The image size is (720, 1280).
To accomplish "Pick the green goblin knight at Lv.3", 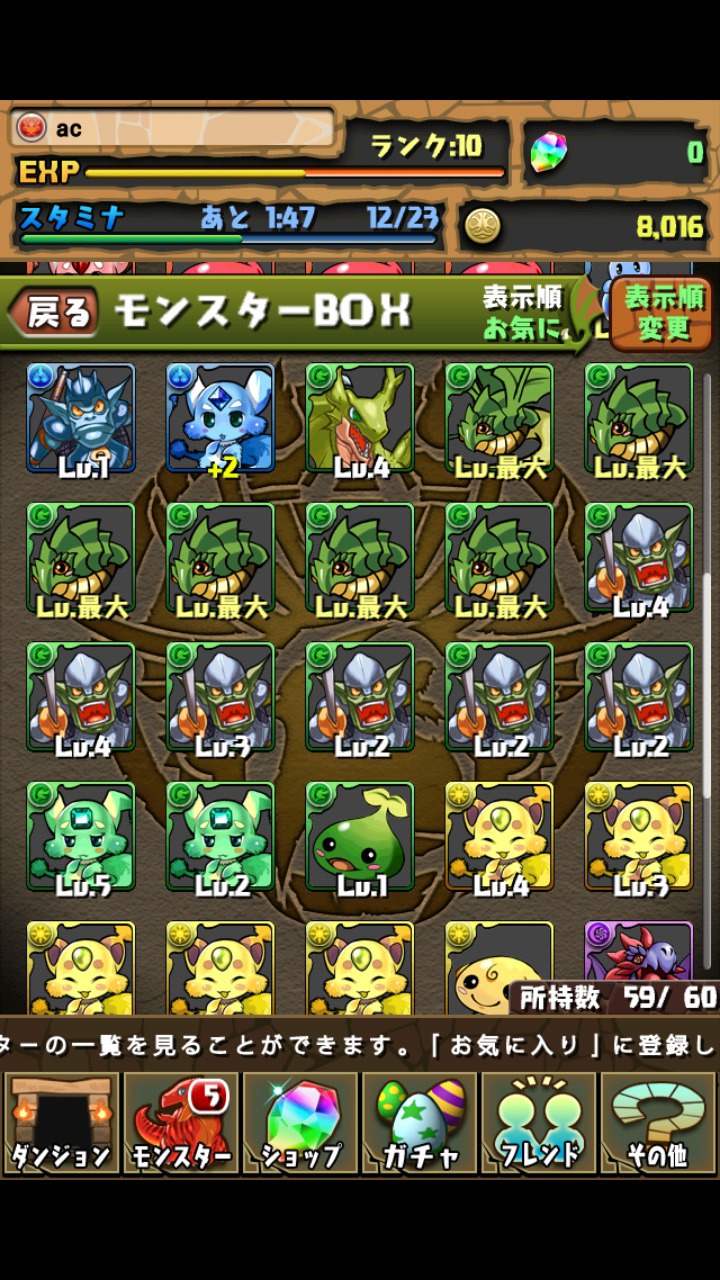I will [220, 697].
